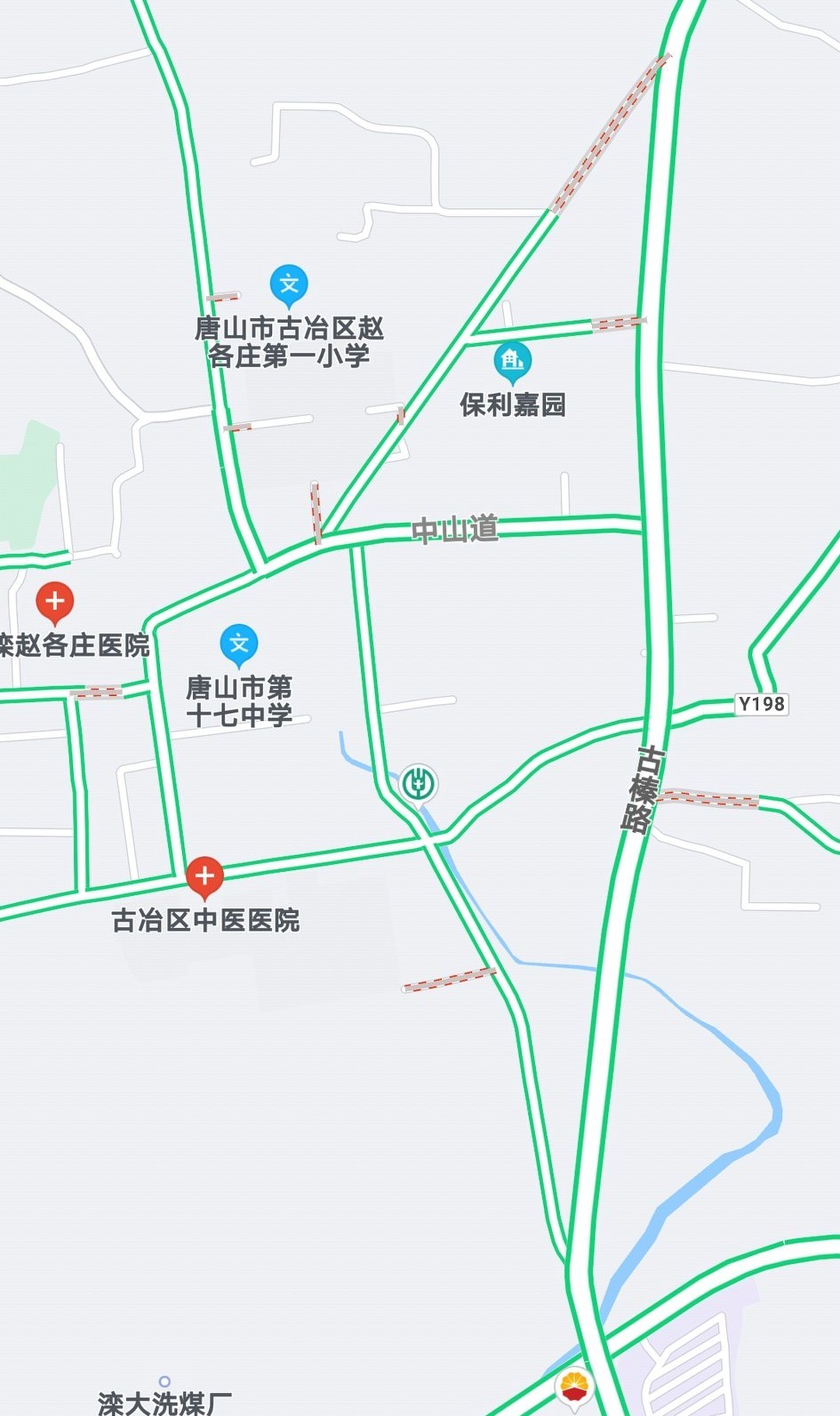Tap the 赵各庄医院 hospital pin
The height and width of the screenshot is (1416, 840).
click(54, 603)
